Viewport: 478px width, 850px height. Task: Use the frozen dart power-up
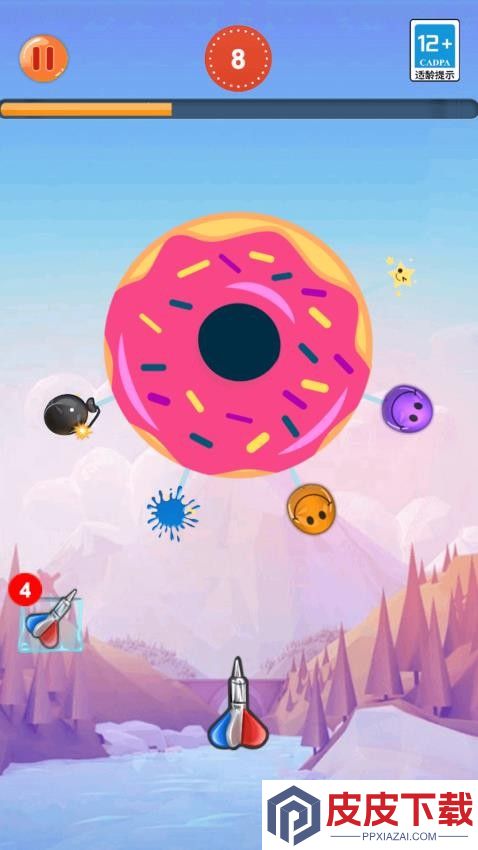click(51, 622)
